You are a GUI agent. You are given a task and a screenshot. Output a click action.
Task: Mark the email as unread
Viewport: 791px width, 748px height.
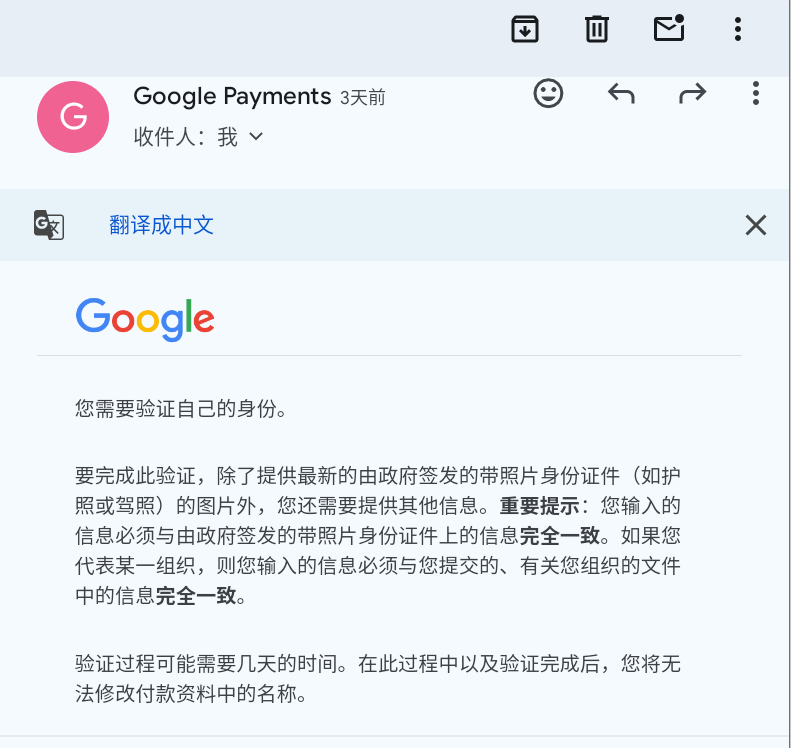(x=669, y=28)
